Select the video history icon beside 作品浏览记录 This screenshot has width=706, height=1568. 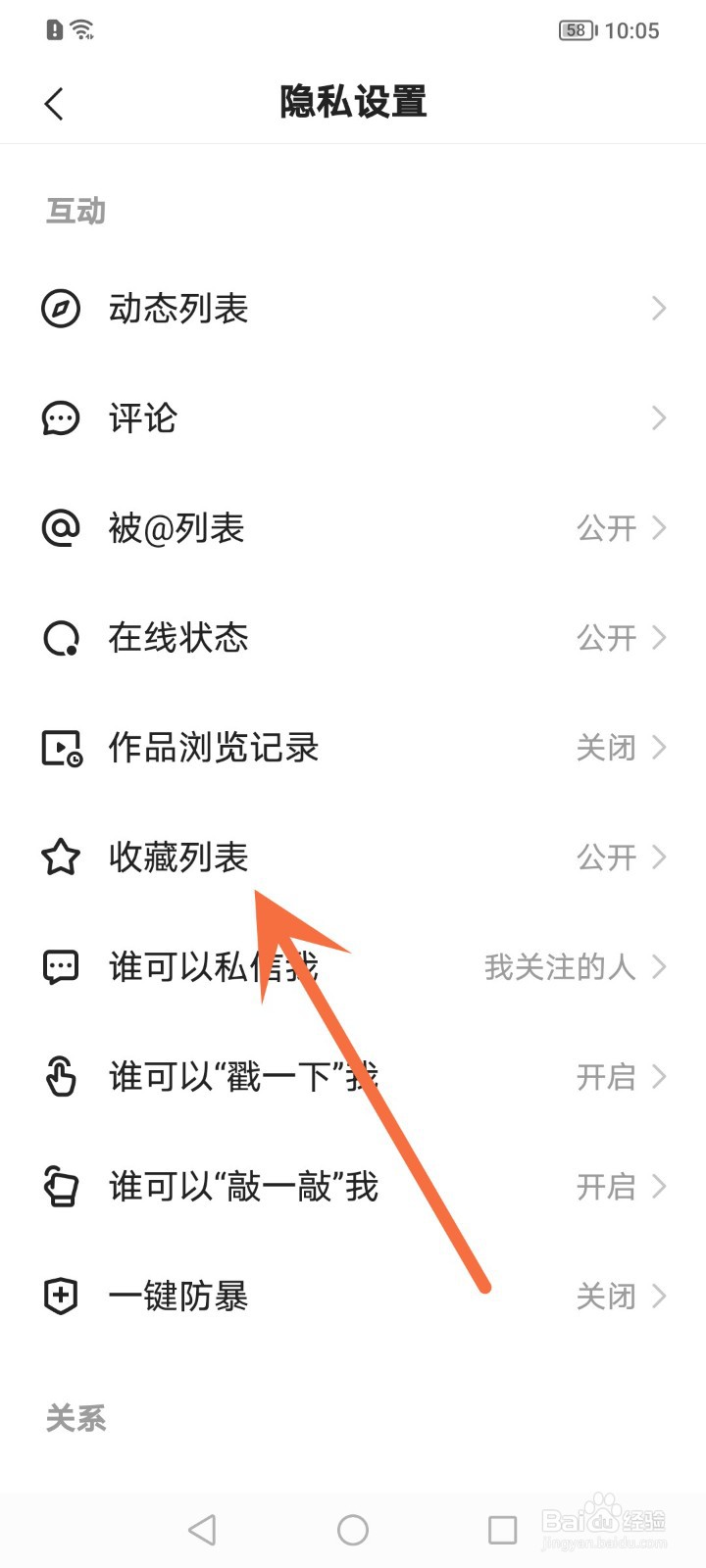coord(61,748)
